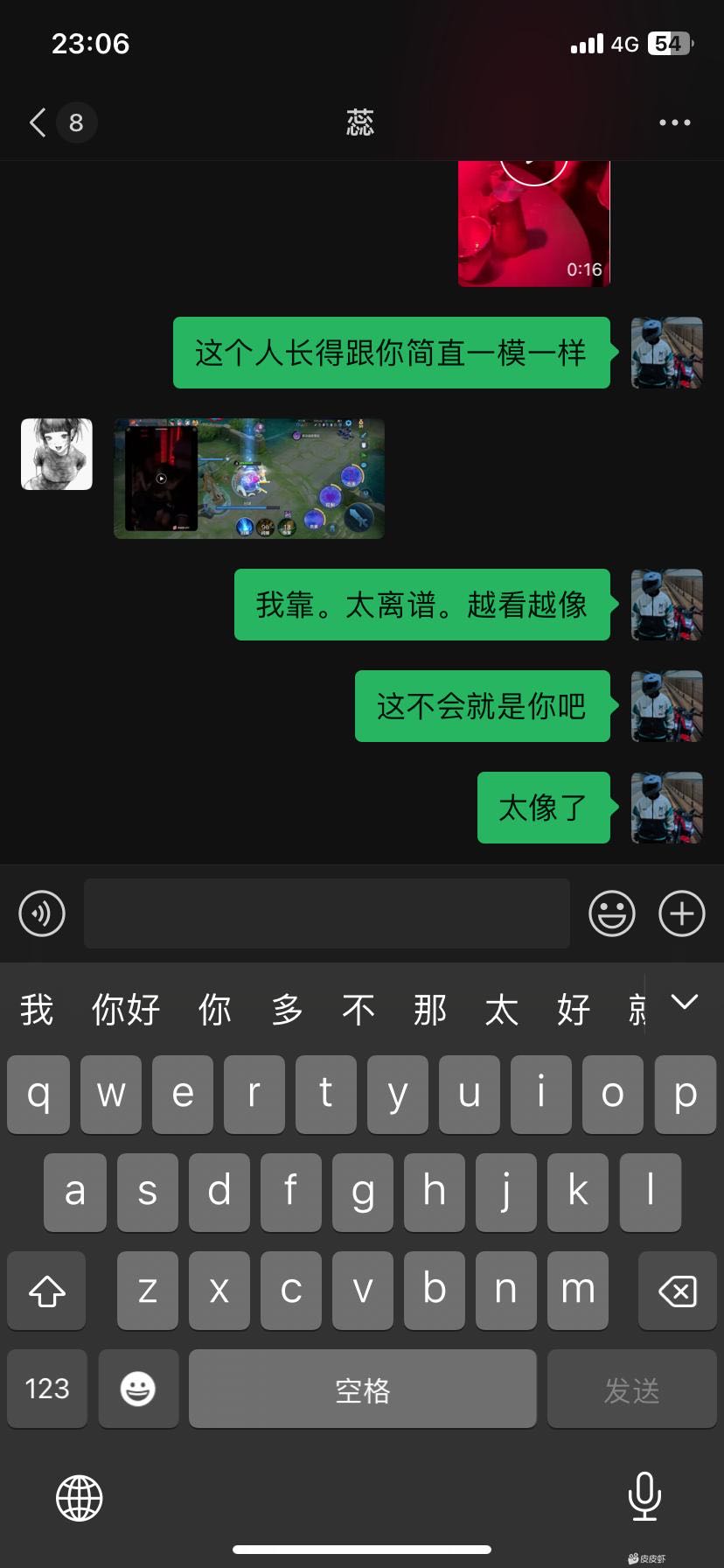Tap the backspace key
Viewport: 724px width, 1568px height.
[x=677, y=1291]
